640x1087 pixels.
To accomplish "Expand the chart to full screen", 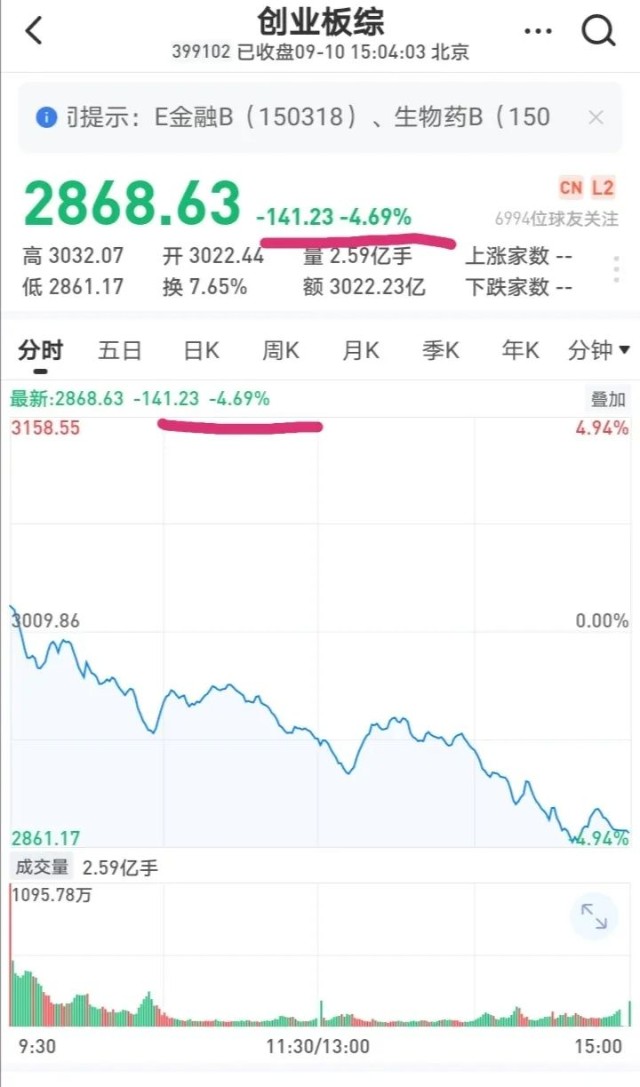I will [594, 916].
